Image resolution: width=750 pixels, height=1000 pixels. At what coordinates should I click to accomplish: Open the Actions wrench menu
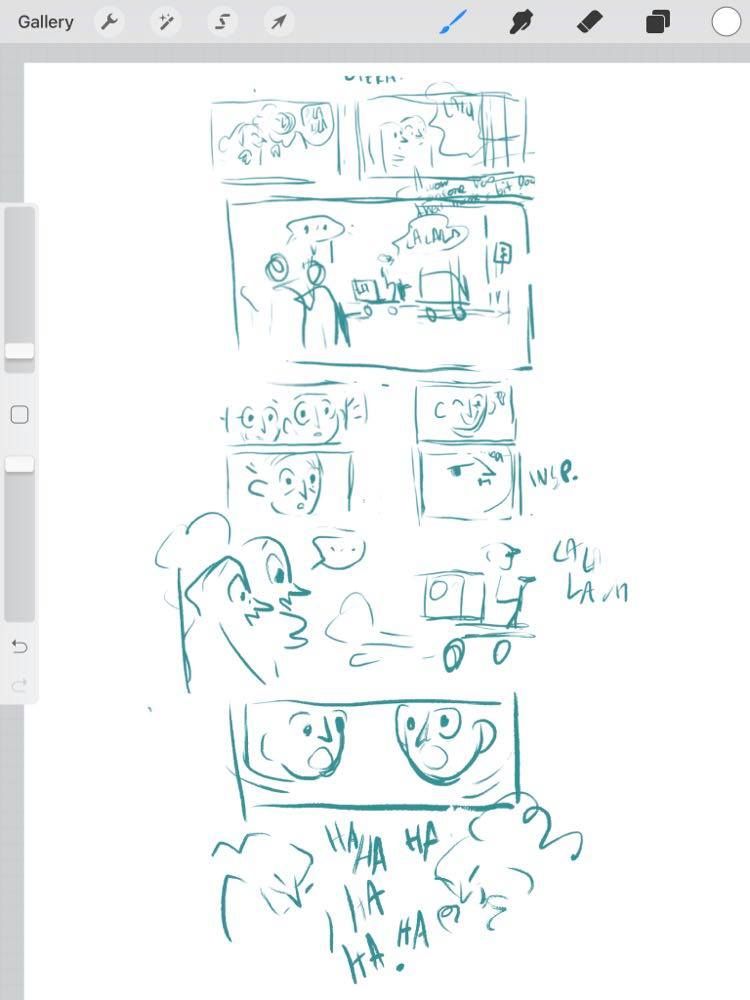click(109, 22)
